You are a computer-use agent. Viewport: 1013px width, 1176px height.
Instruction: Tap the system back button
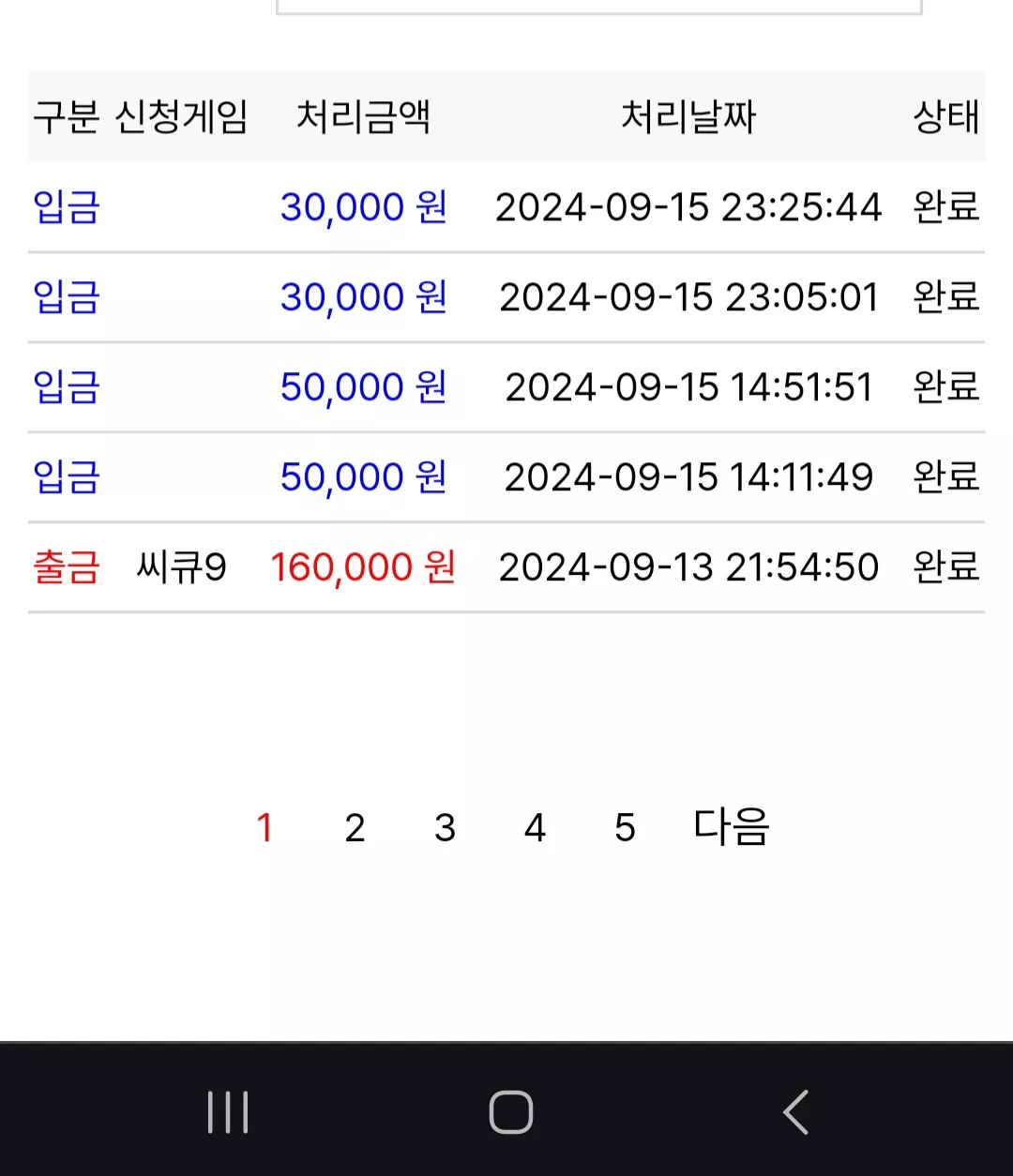[x=795, y=1113]
